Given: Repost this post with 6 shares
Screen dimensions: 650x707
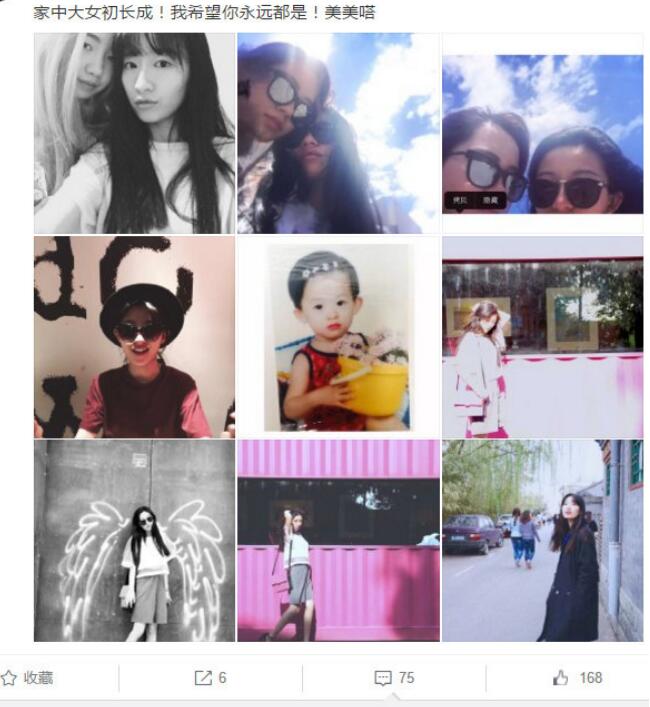Looking at the screenshot, I should coord(210,678).
